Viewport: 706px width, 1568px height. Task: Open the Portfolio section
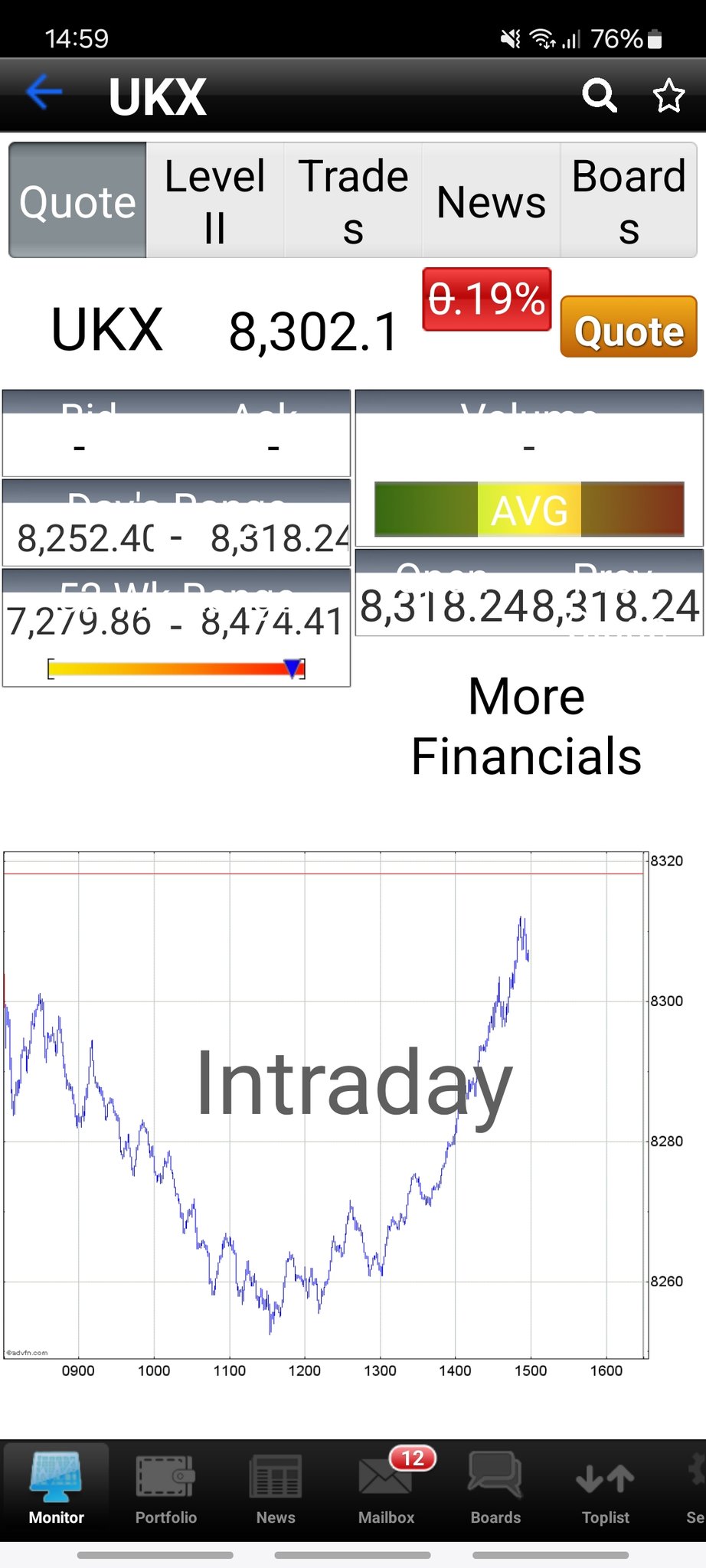coord(165,1489)
